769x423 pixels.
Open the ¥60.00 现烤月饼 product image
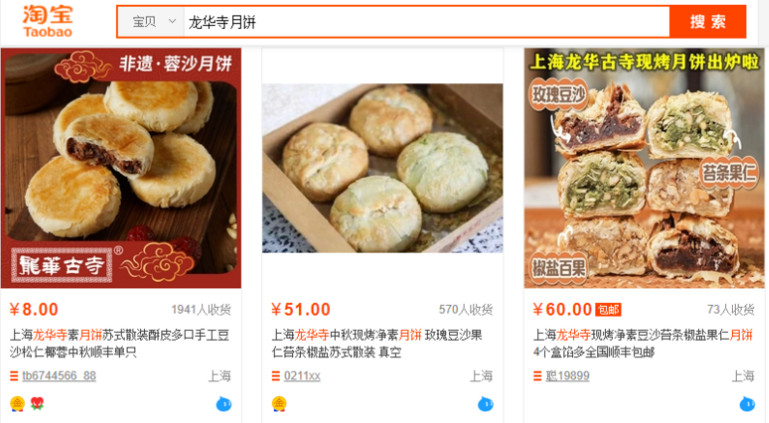point(644,168)
